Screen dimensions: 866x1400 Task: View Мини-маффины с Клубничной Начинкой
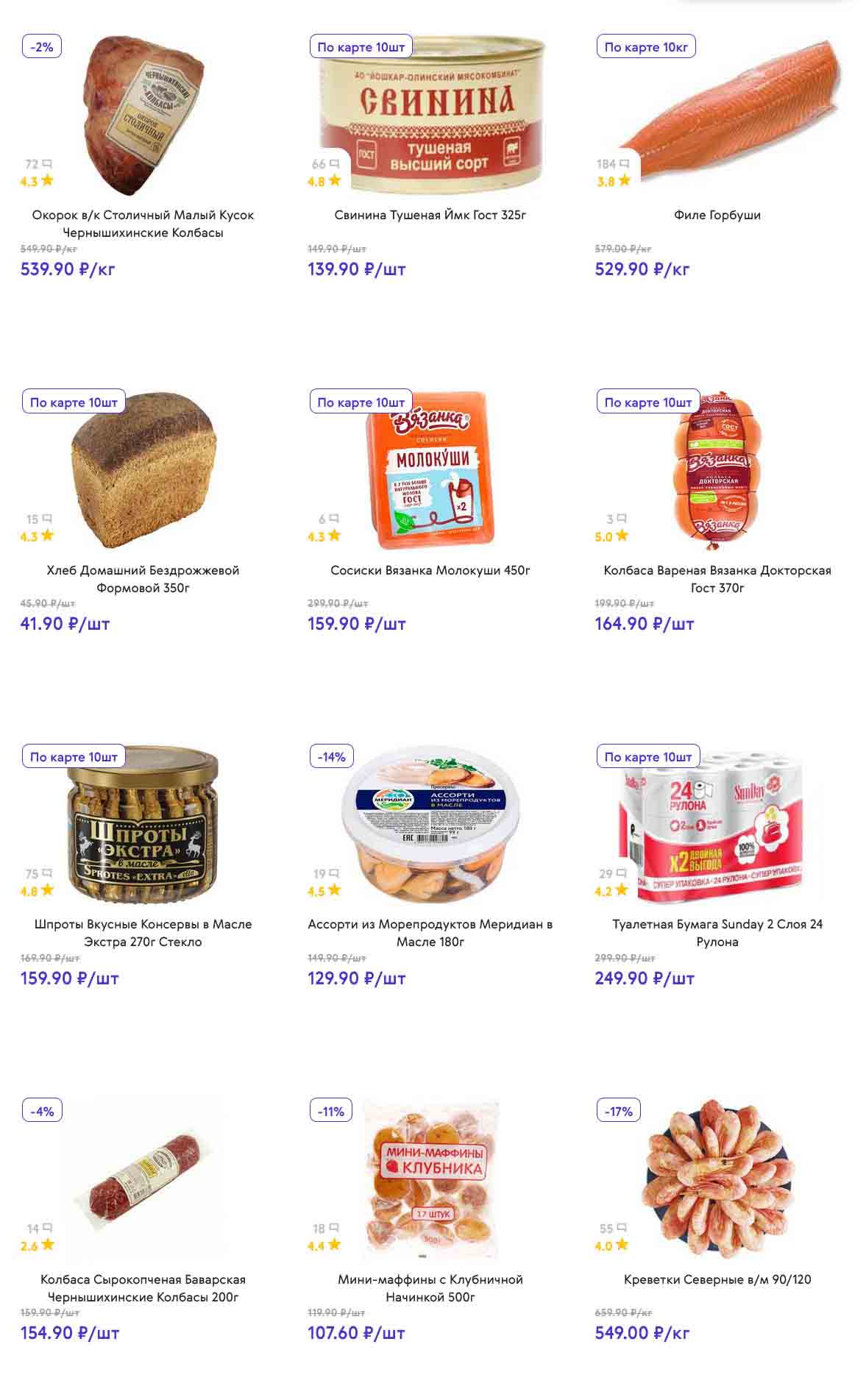pos(430,1287)
